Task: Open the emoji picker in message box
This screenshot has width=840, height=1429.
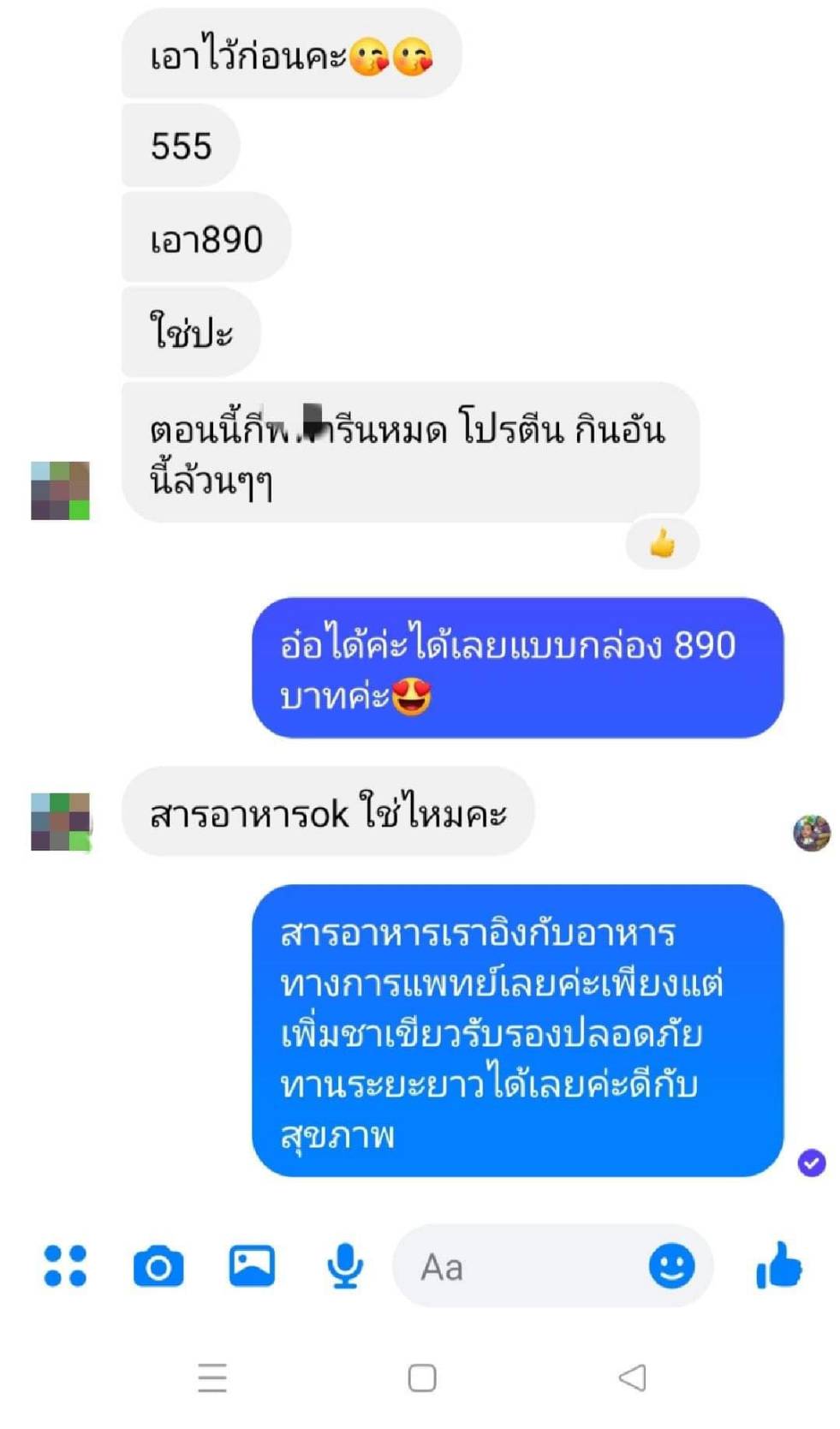Action: pyautogui.click(x=671, y=1265)
